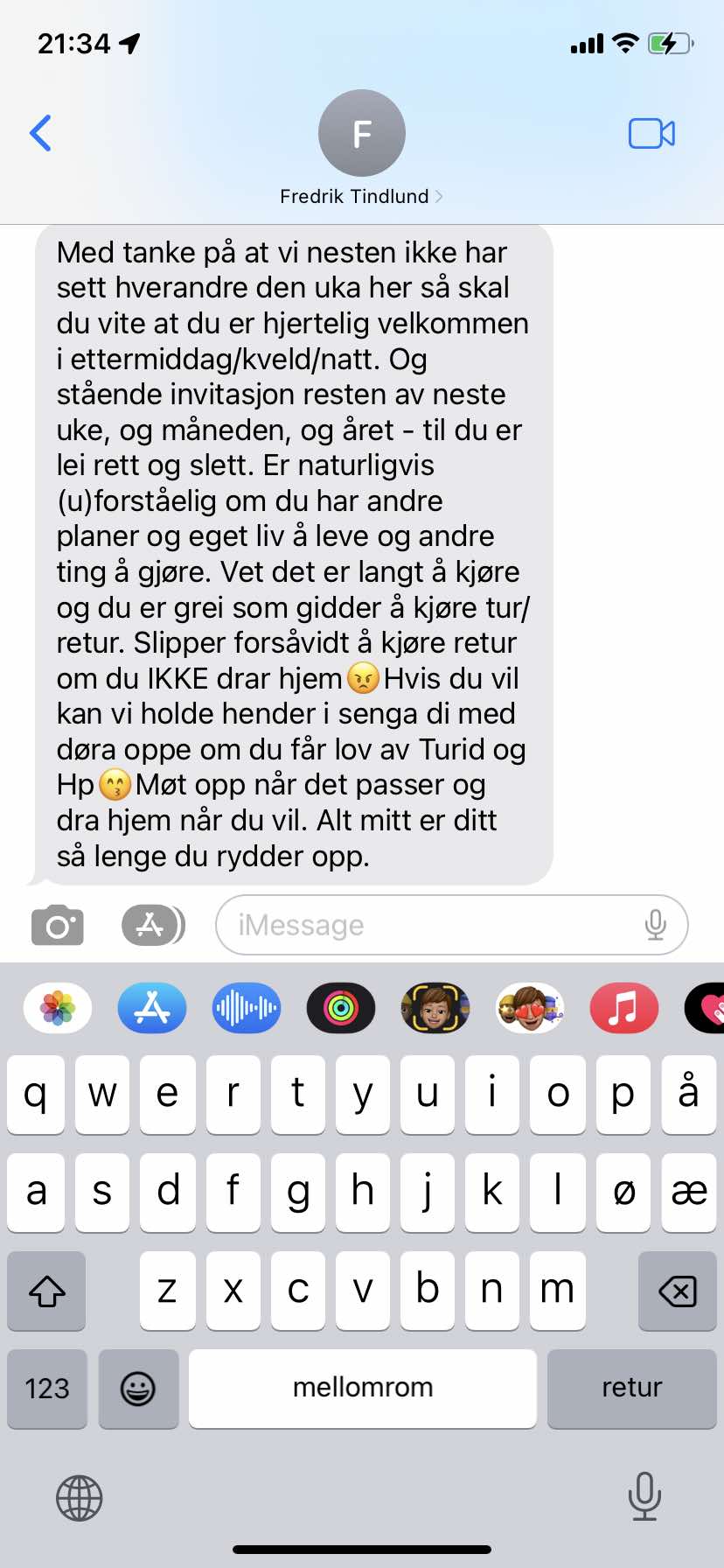Open the Memoji stickers app

pyautogui.click(x=530, y=1008)
